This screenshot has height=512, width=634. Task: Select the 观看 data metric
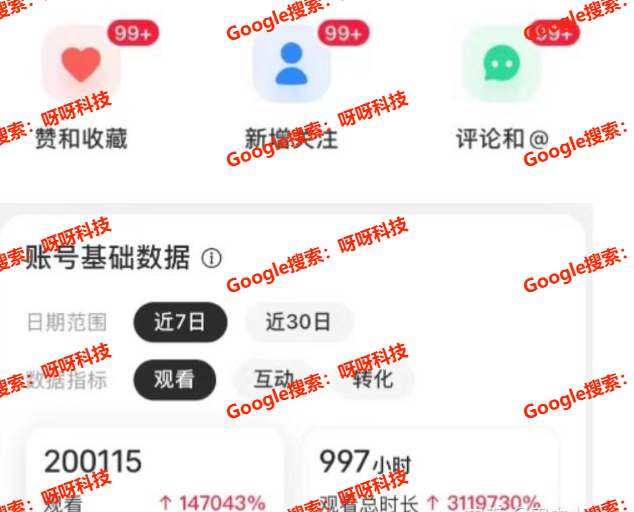coord(173,380)
